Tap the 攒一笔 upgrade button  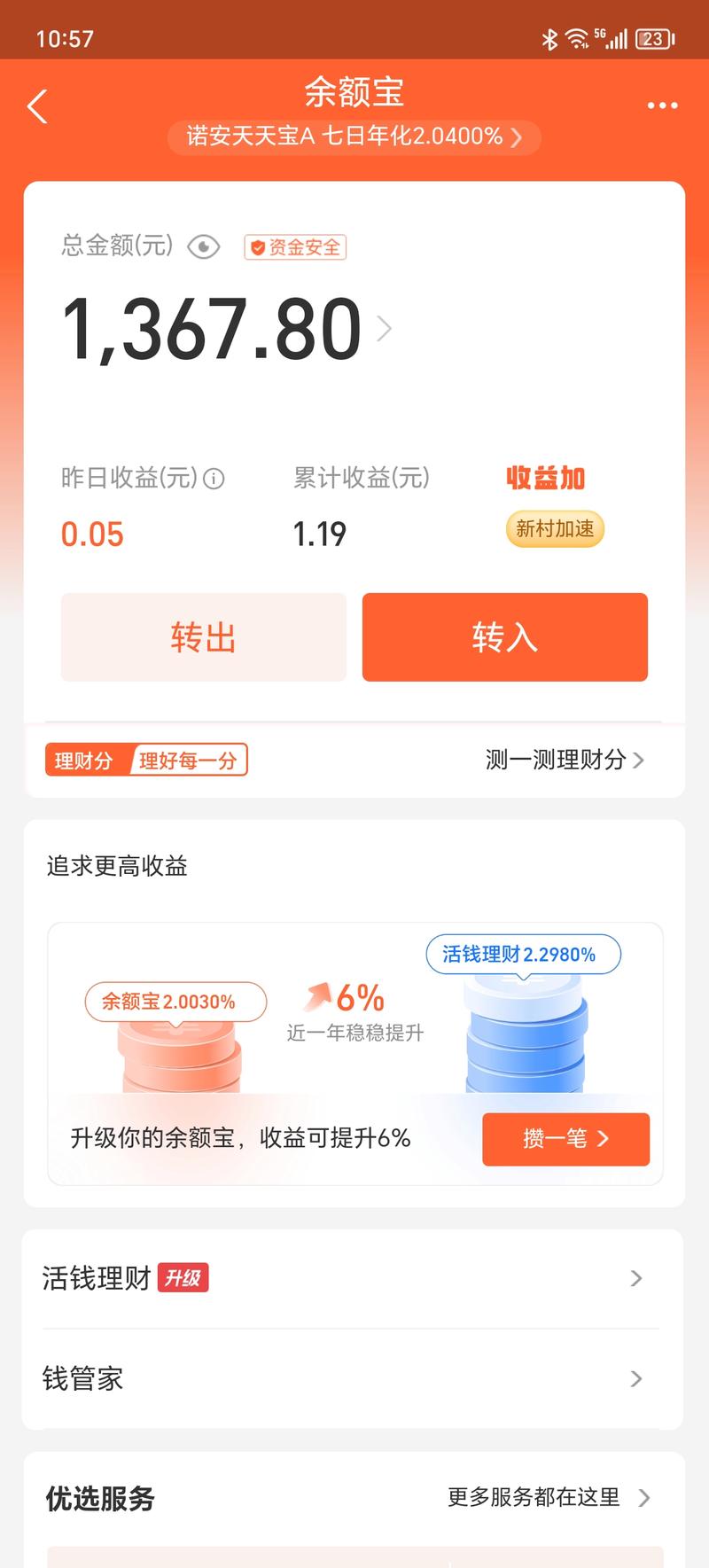[565, 1140]
